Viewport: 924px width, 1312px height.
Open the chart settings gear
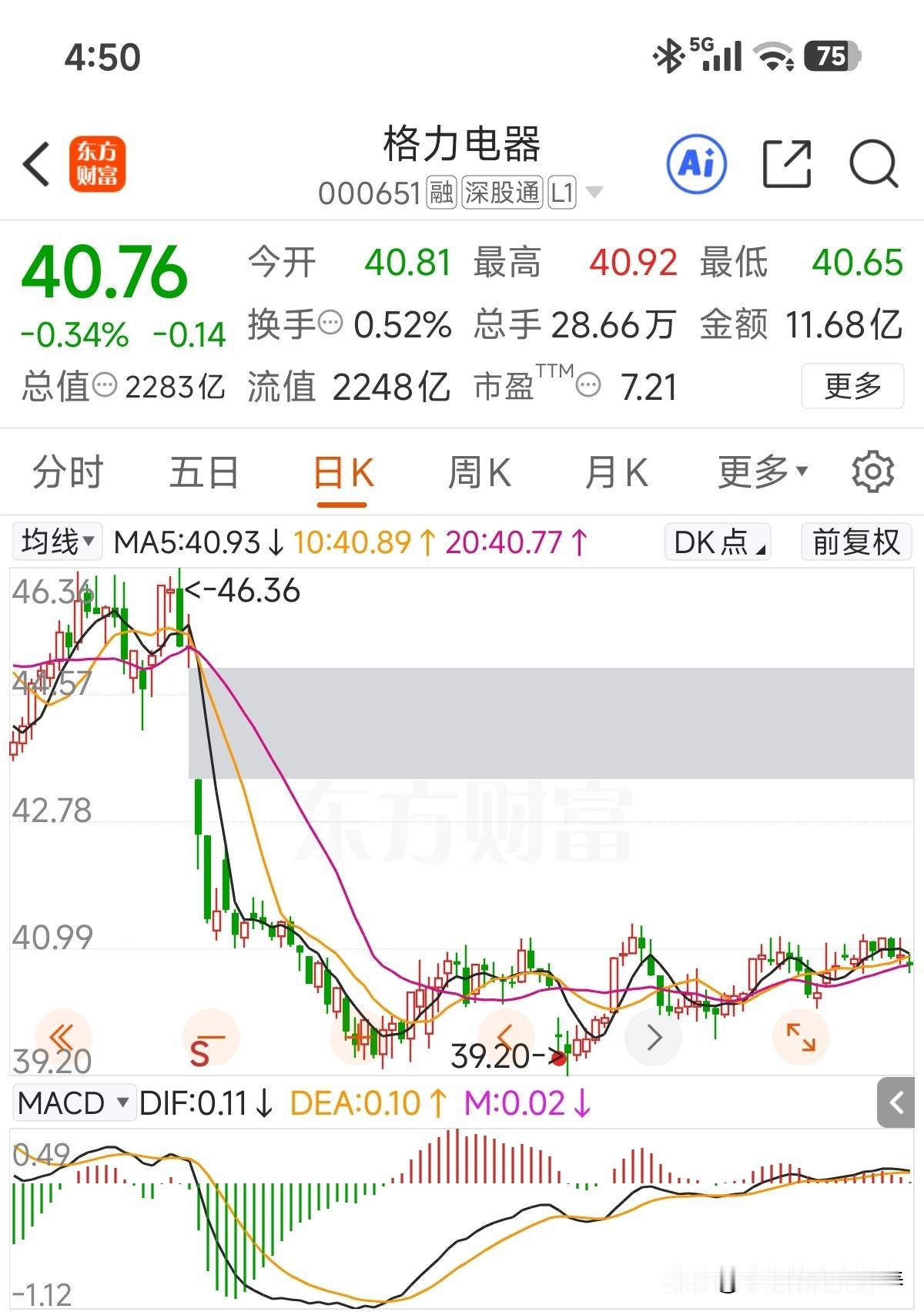tap(871, 472)
